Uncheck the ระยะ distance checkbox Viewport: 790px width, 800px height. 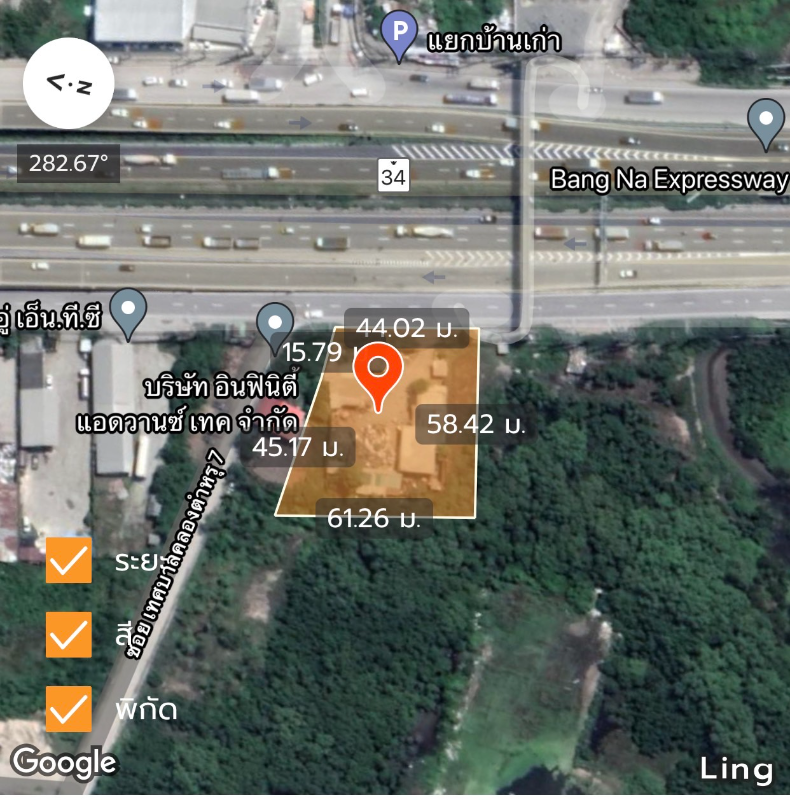(69, 561)
